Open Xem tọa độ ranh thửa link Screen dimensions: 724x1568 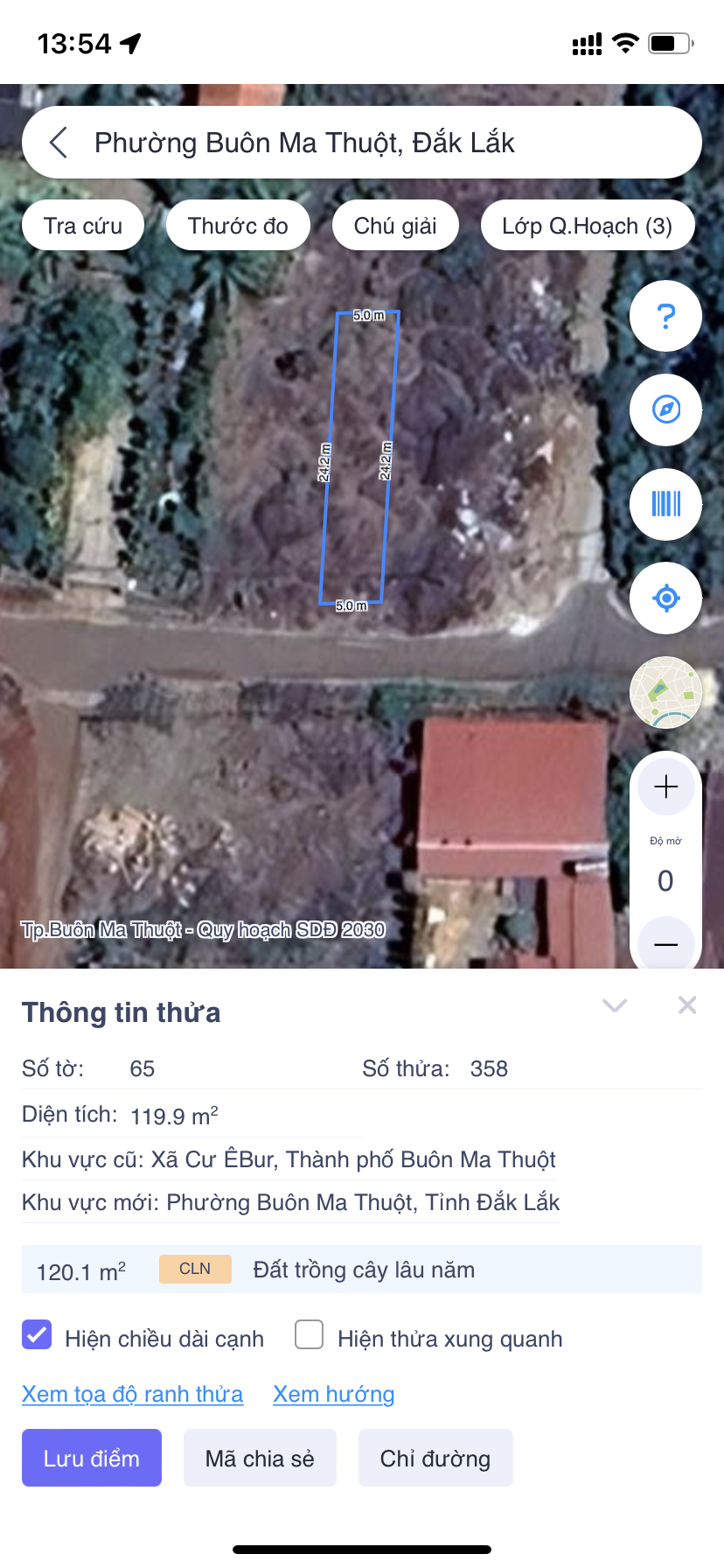[x=132, y=1394]
